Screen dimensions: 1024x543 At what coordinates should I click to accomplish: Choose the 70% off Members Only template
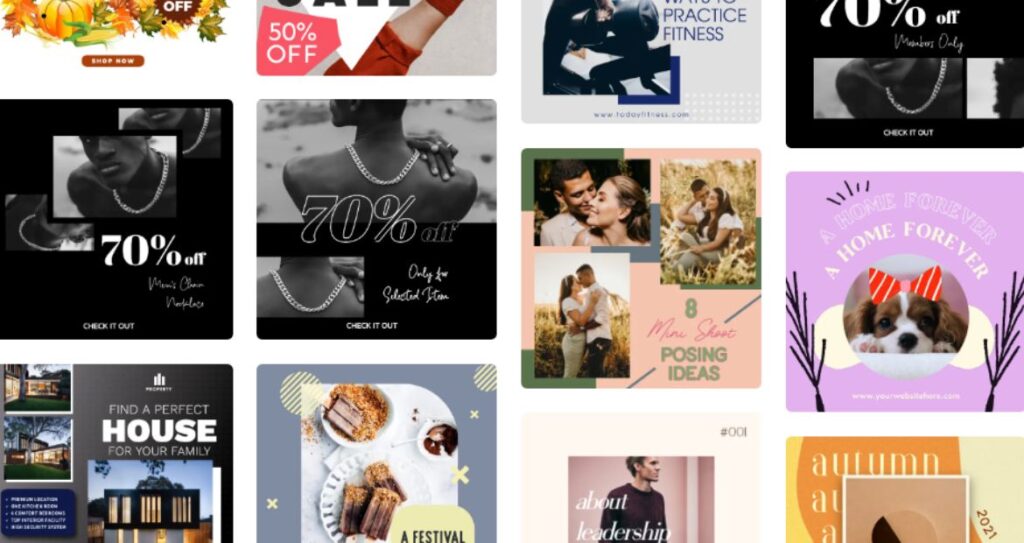click(x=904, y=72)
